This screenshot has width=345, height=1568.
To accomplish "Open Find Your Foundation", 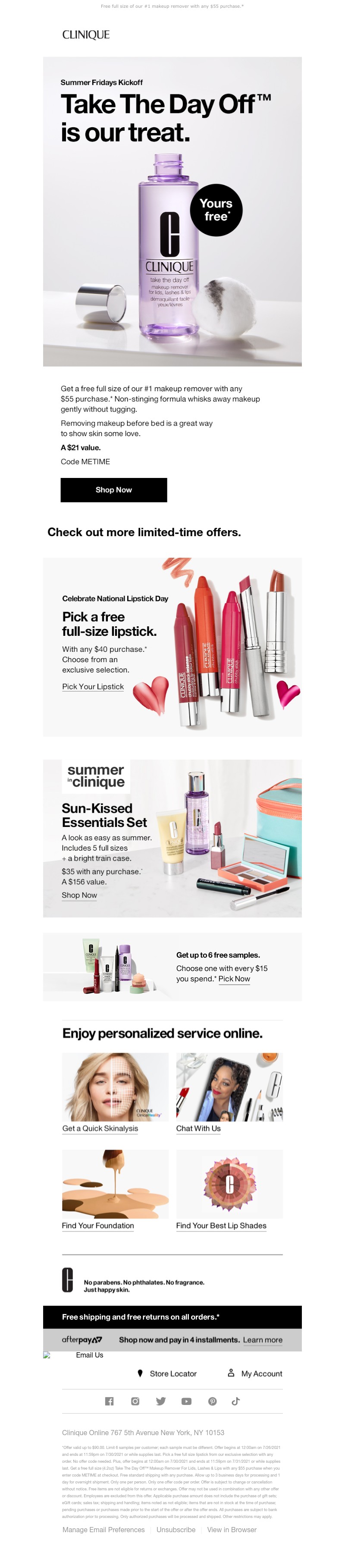I will pos(97,1225).
